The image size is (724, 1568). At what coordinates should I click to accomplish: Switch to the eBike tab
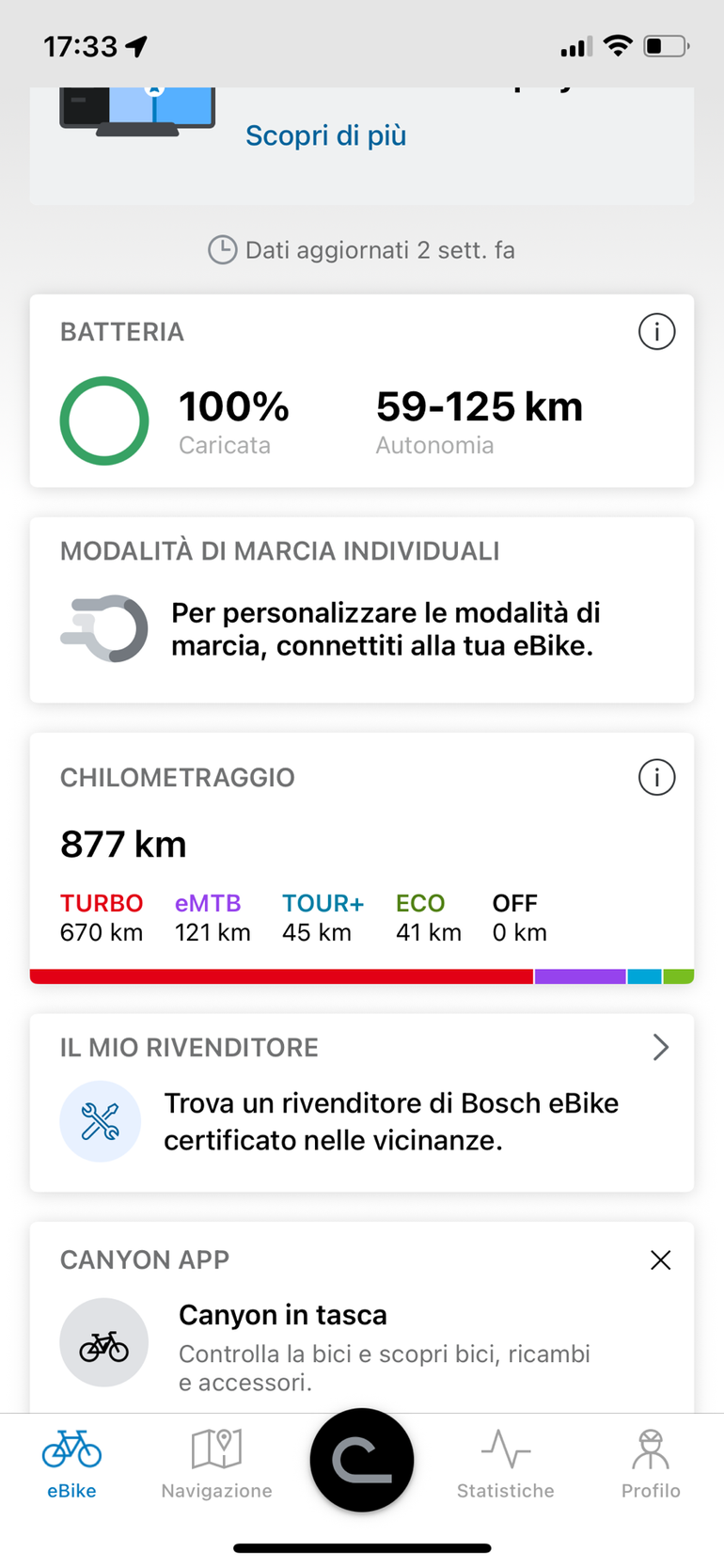tap(71, 1464)
